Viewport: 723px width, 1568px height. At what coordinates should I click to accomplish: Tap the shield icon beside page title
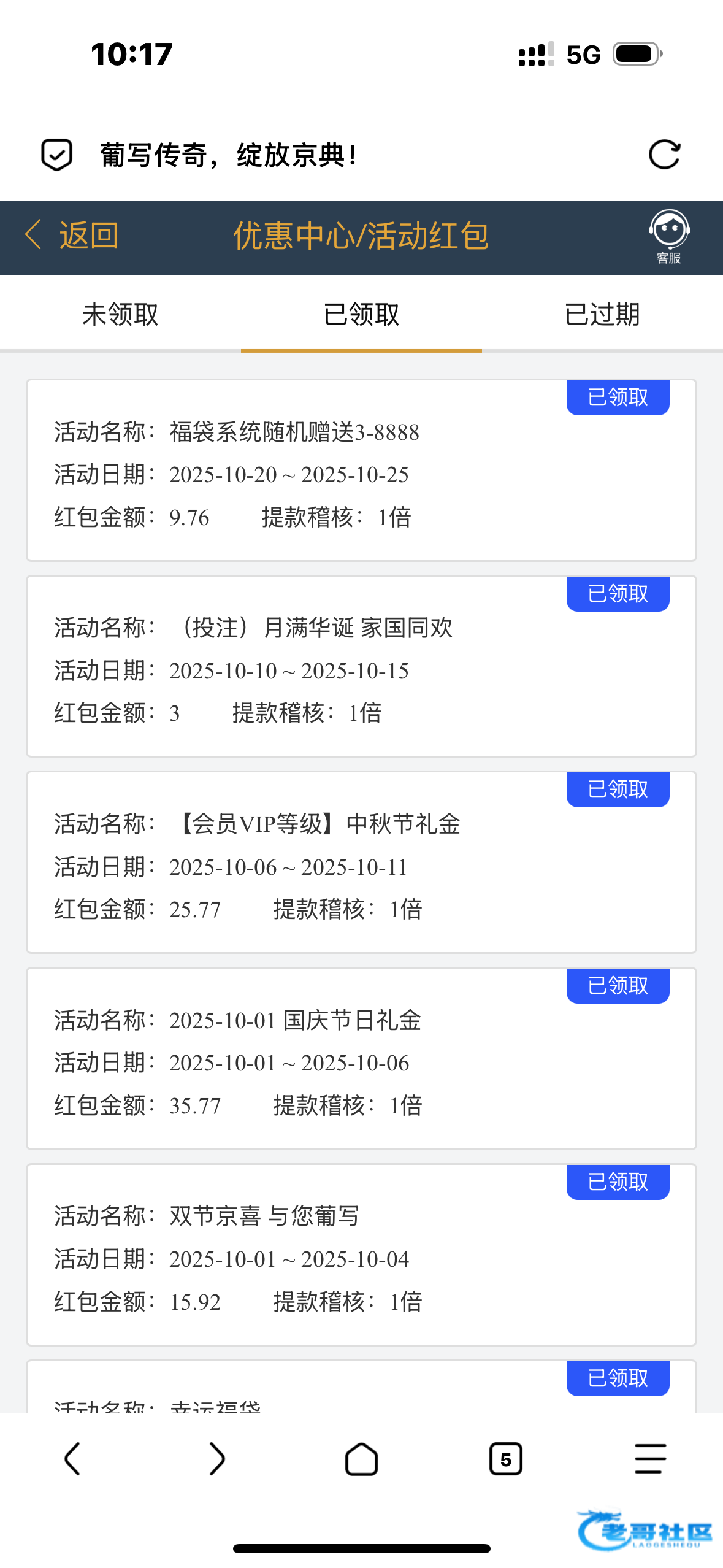[57, 155]
